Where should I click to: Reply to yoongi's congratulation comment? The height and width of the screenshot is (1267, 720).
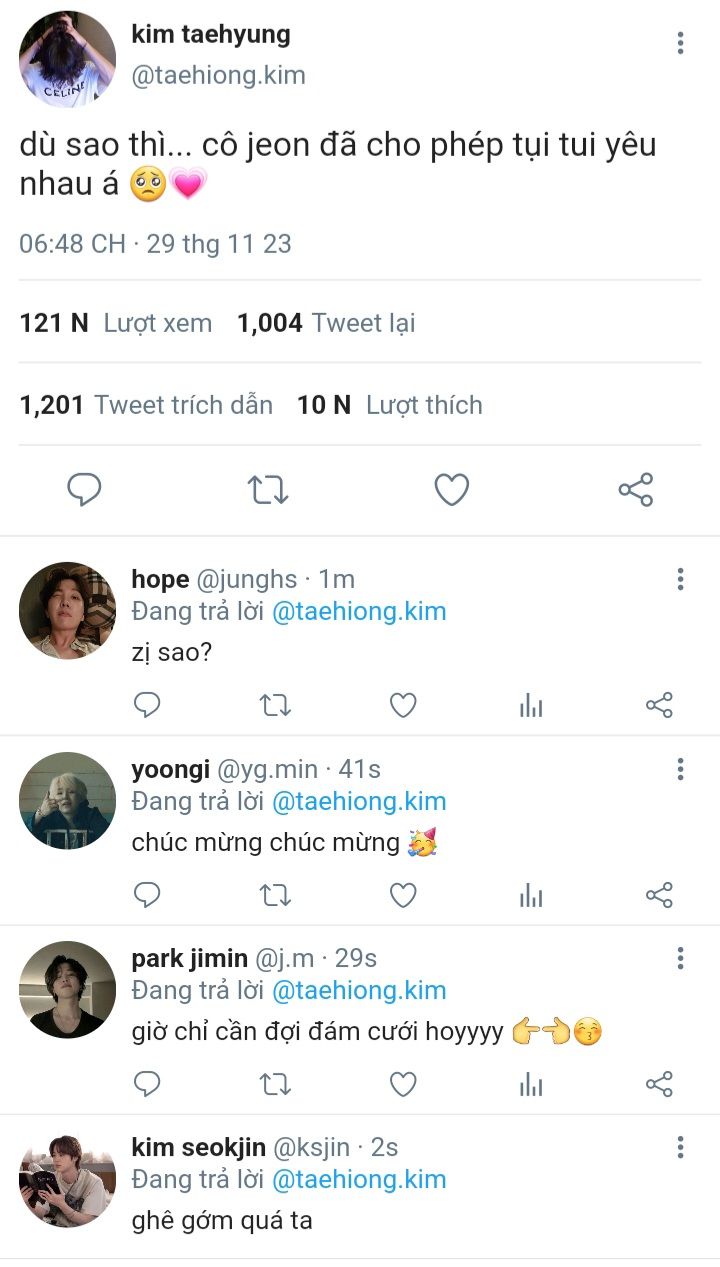pos(147,896)
